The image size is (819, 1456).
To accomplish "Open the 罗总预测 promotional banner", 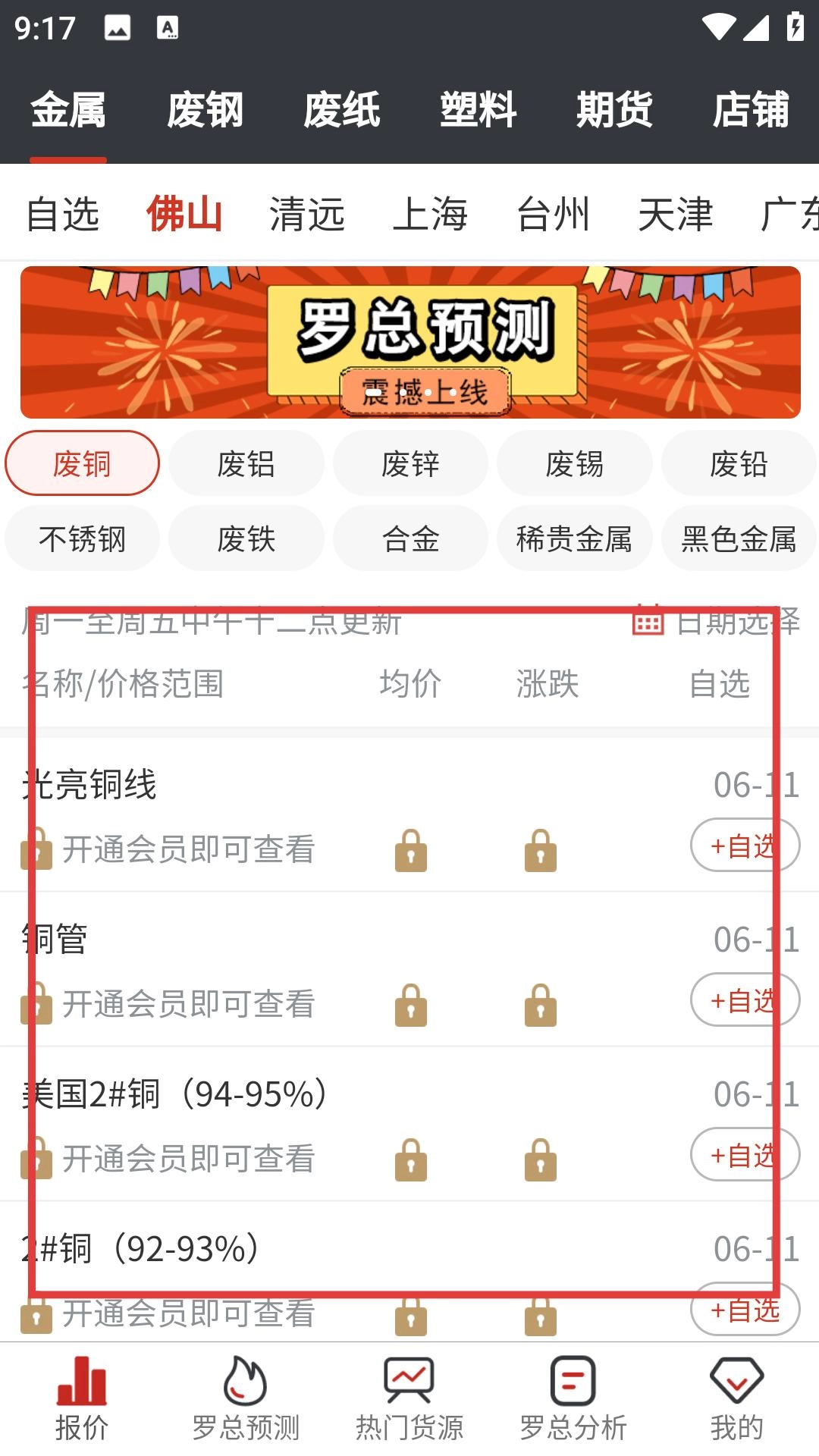I will pos(410,342).
